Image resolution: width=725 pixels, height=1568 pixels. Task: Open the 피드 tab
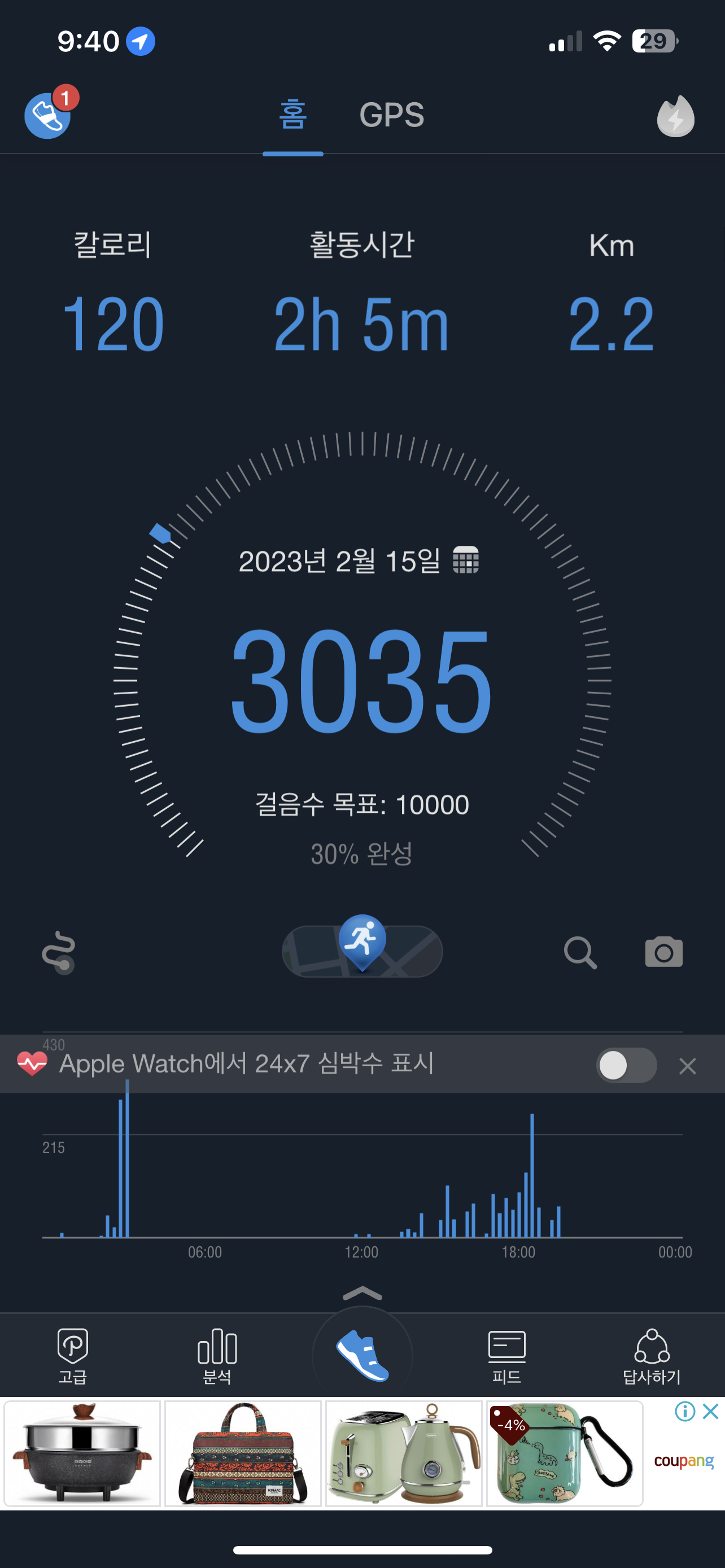click(506, 1356)
